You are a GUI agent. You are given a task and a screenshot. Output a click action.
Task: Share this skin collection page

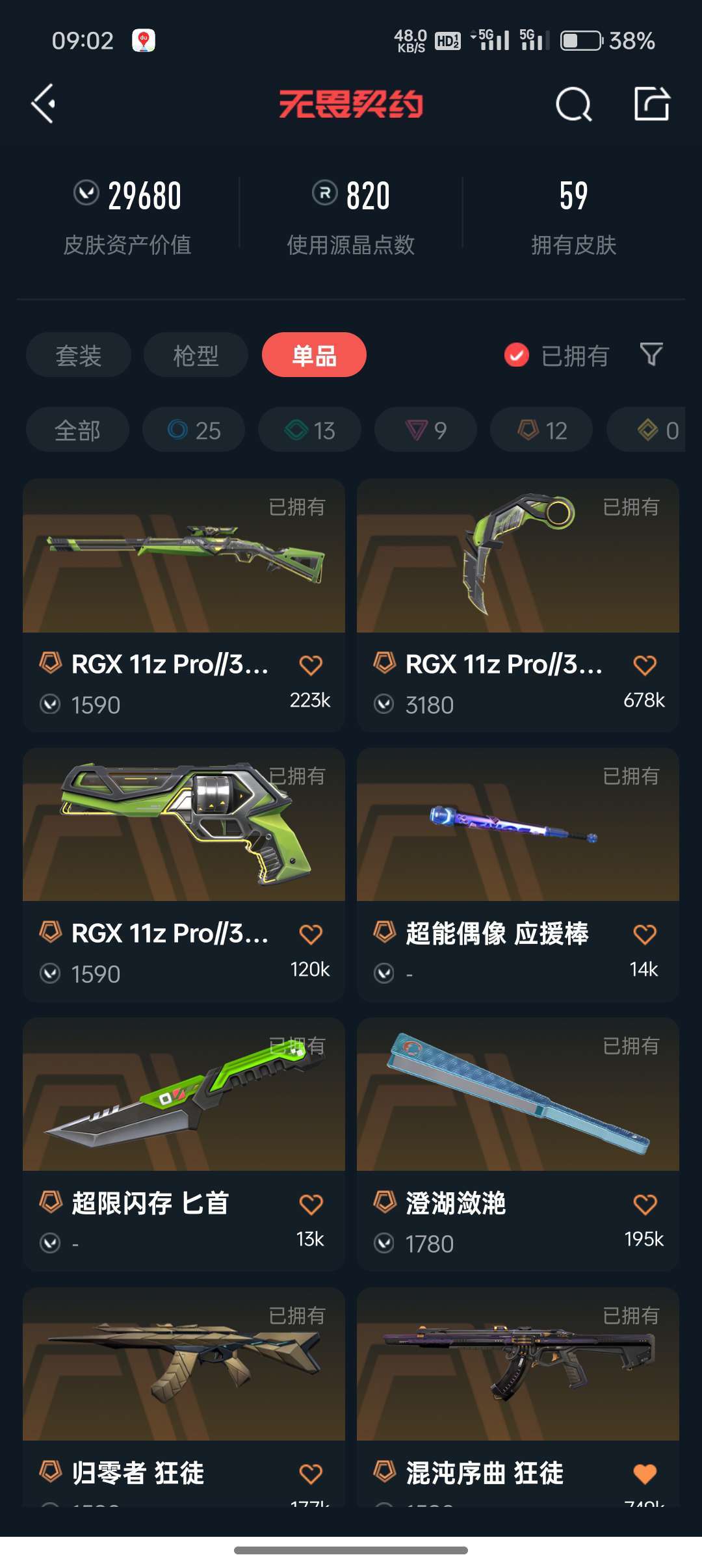[x=652, y=104]
